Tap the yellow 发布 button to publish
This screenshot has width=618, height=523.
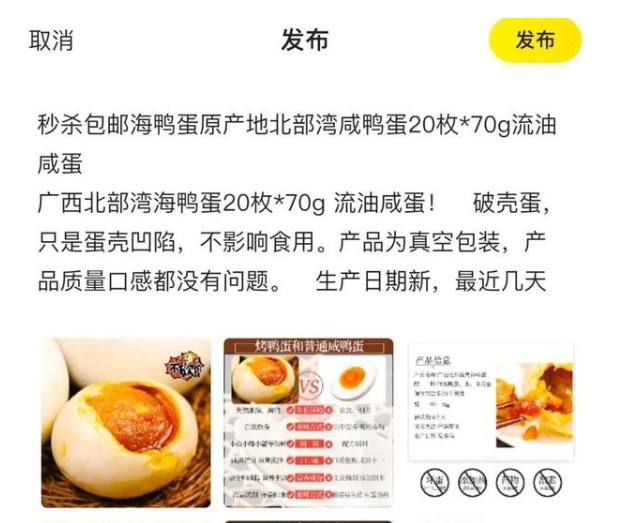534,41
